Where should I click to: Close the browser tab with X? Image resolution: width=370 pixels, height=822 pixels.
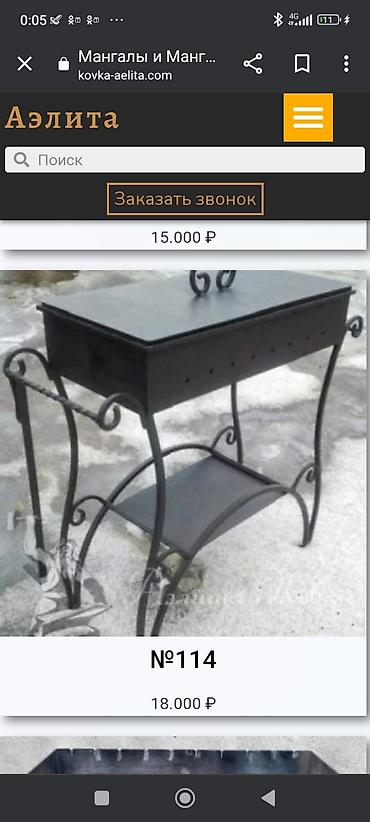tap(25, 64)
